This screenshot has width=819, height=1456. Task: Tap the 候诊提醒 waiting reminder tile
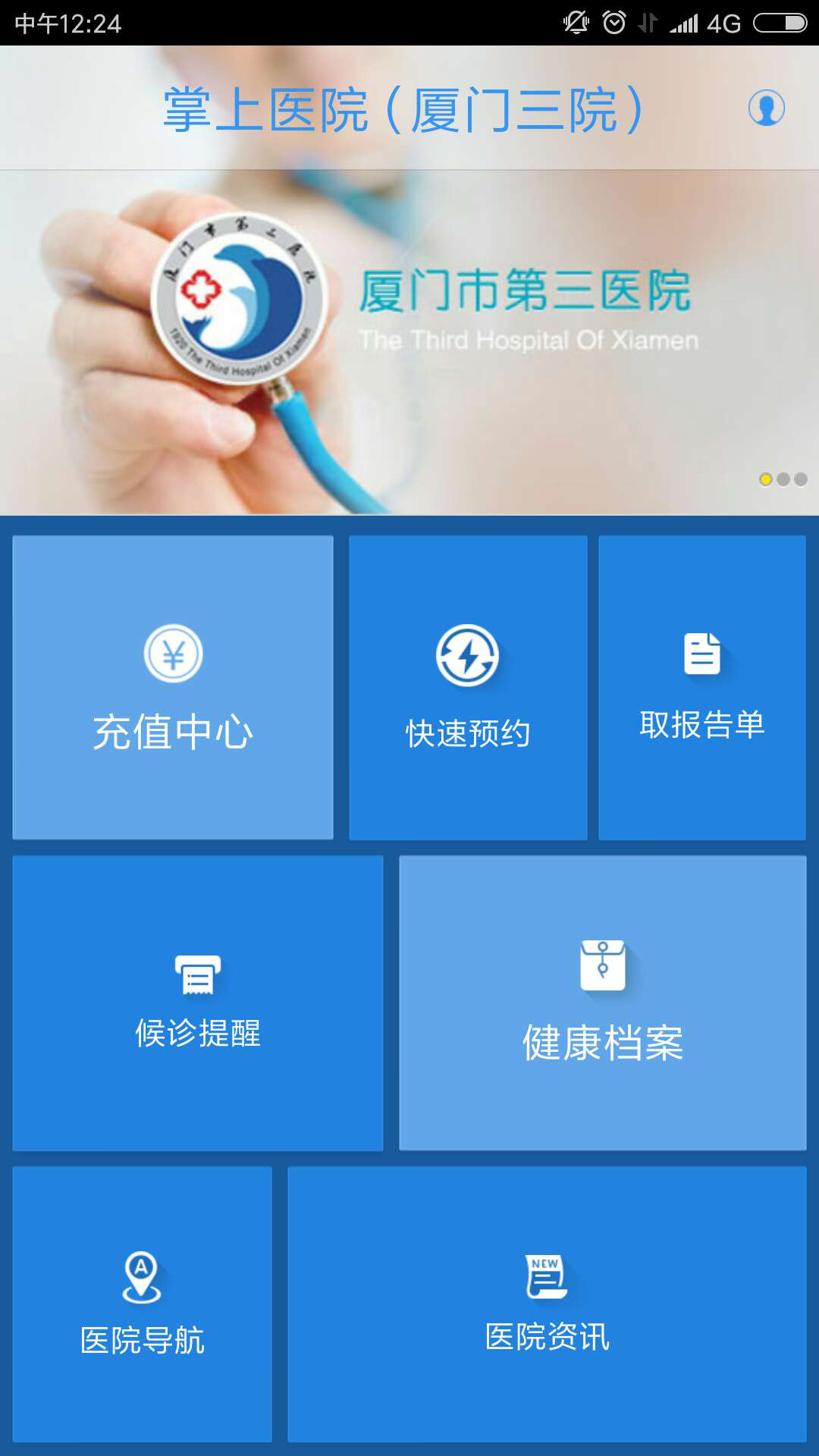tap(198, 1003)
